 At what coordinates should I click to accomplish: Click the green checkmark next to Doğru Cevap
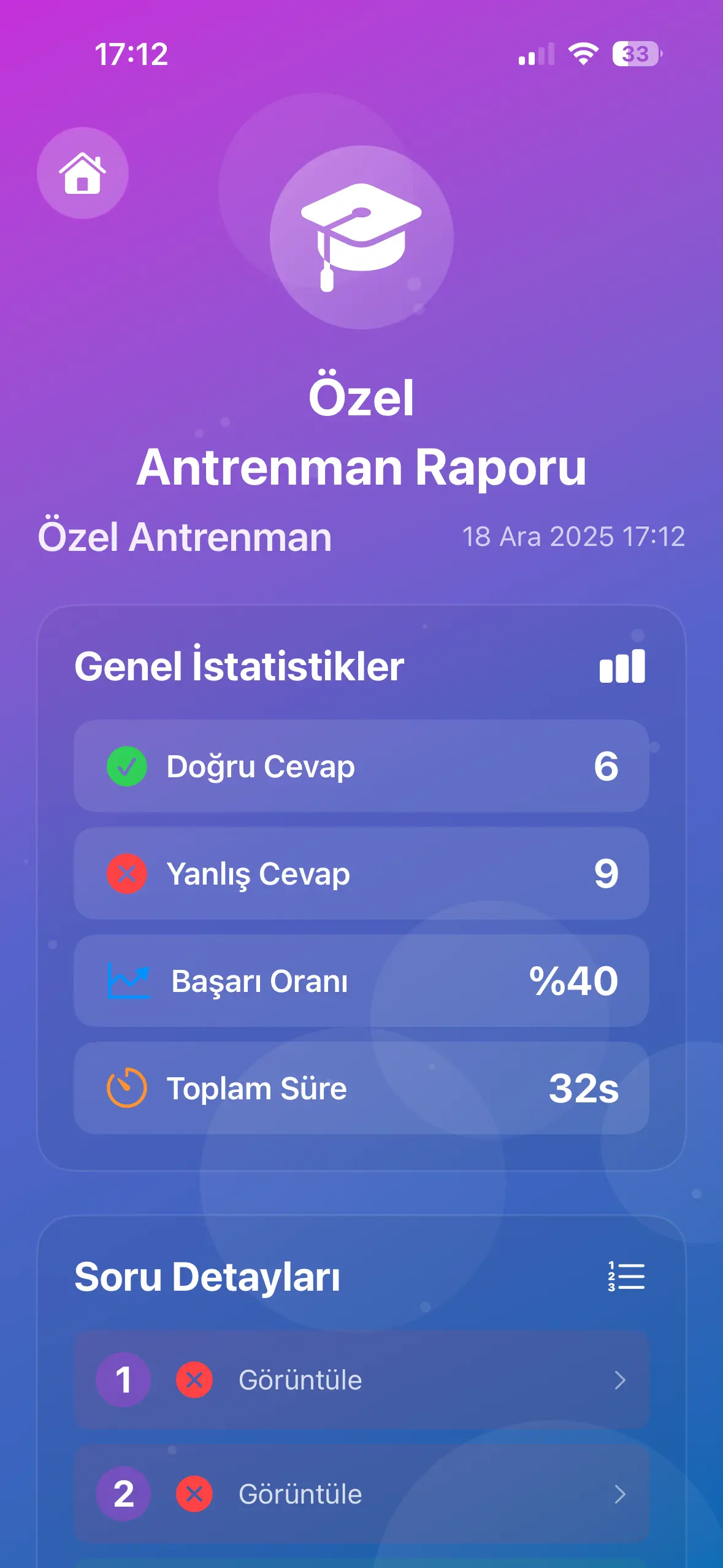(127, 766)
